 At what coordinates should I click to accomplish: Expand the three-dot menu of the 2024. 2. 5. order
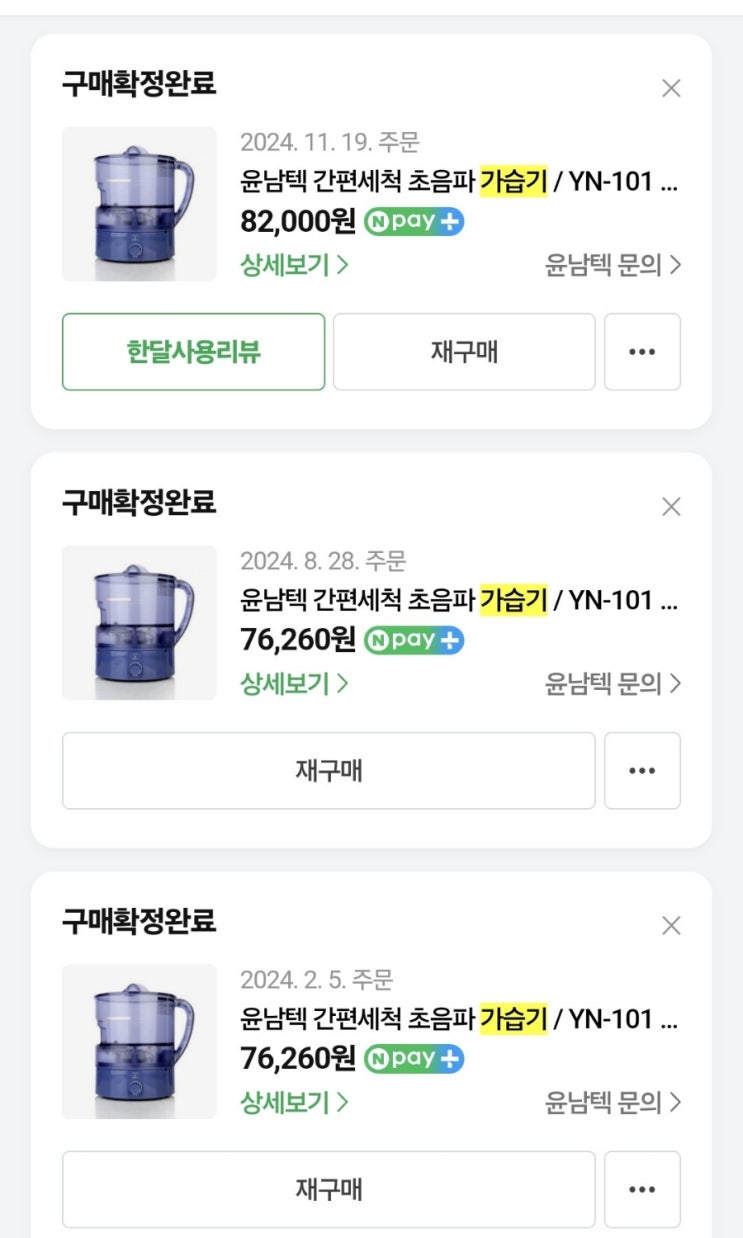[642, 1190]
